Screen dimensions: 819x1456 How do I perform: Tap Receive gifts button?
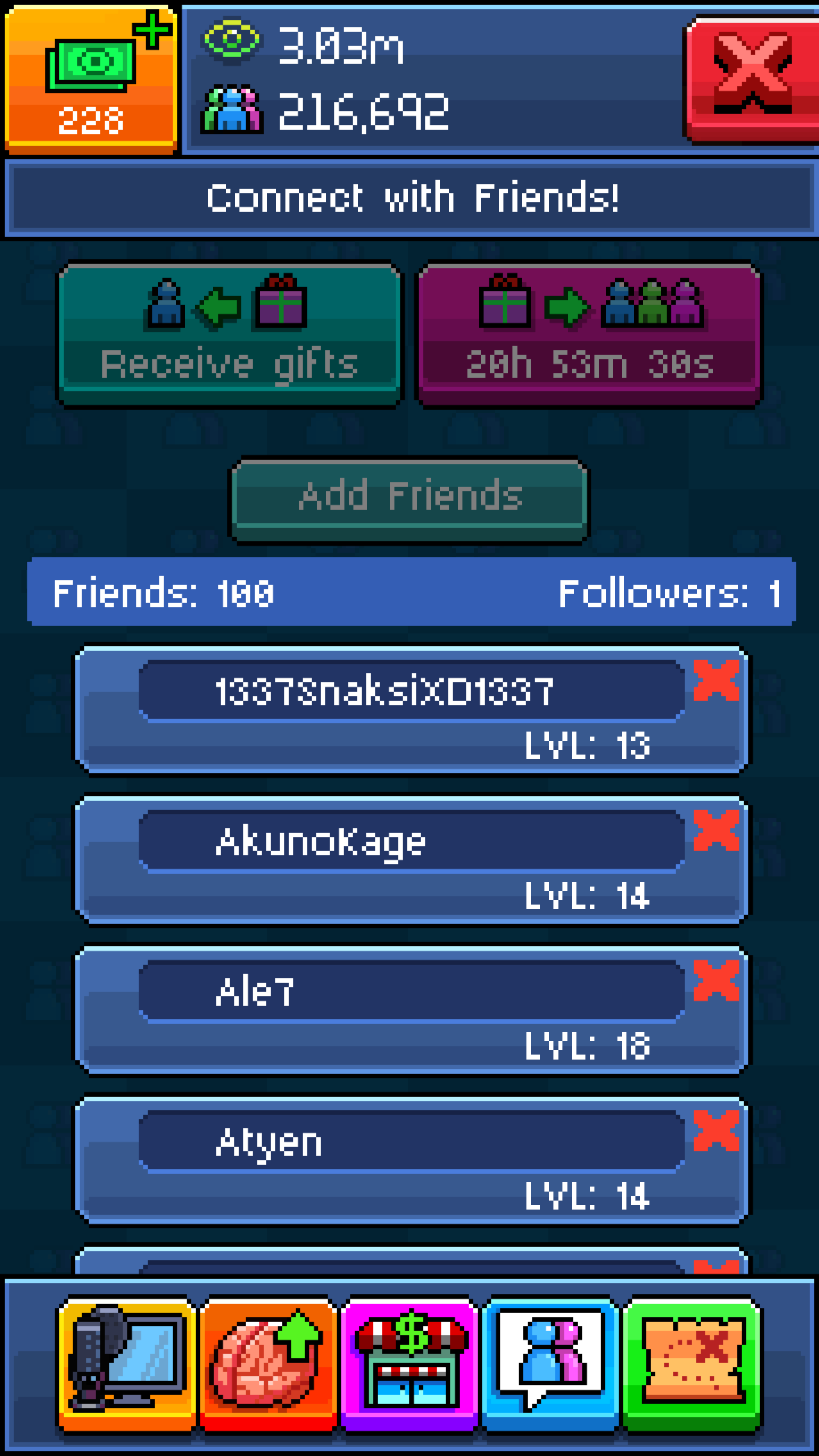point(229,334)
